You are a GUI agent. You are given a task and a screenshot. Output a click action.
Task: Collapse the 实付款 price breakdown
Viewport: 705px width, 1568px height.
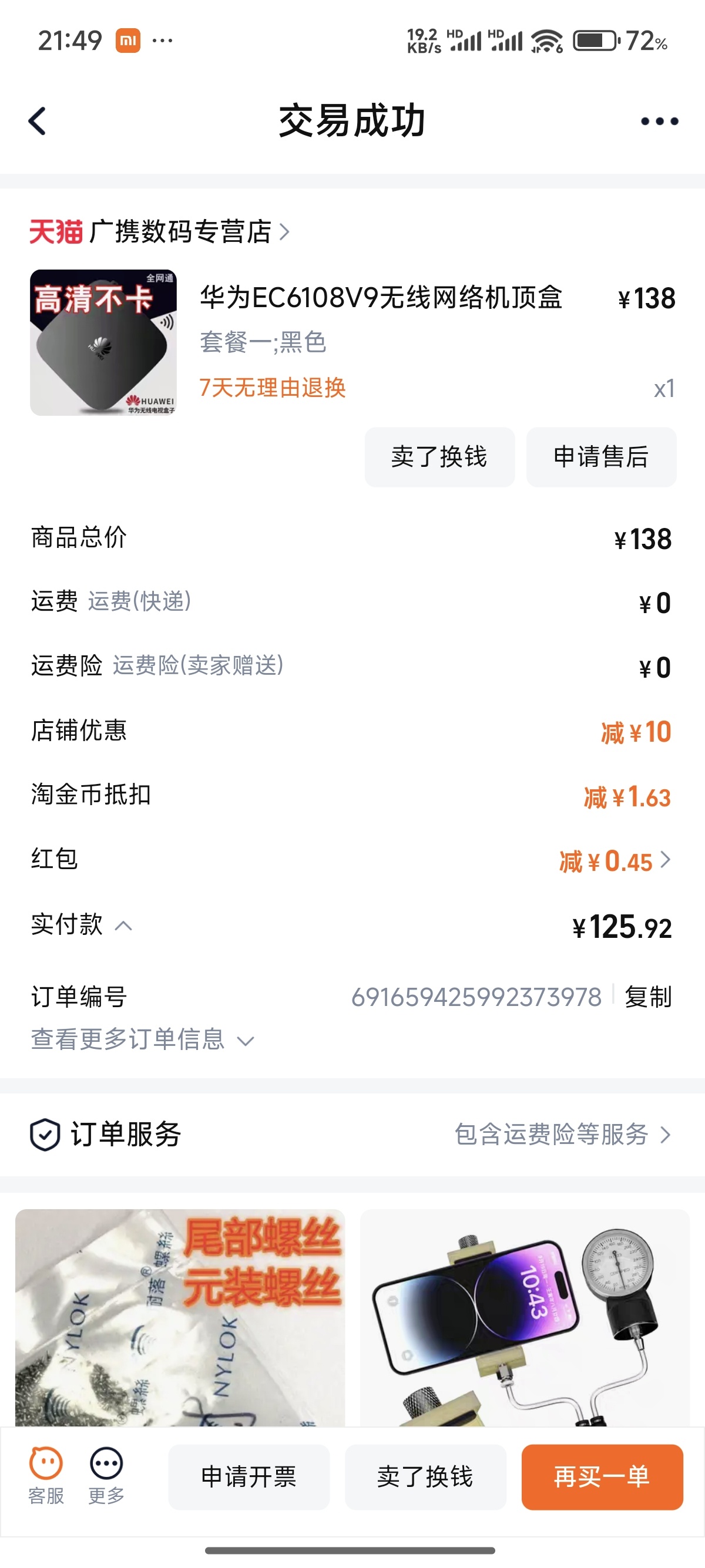[x=123, y=926]
